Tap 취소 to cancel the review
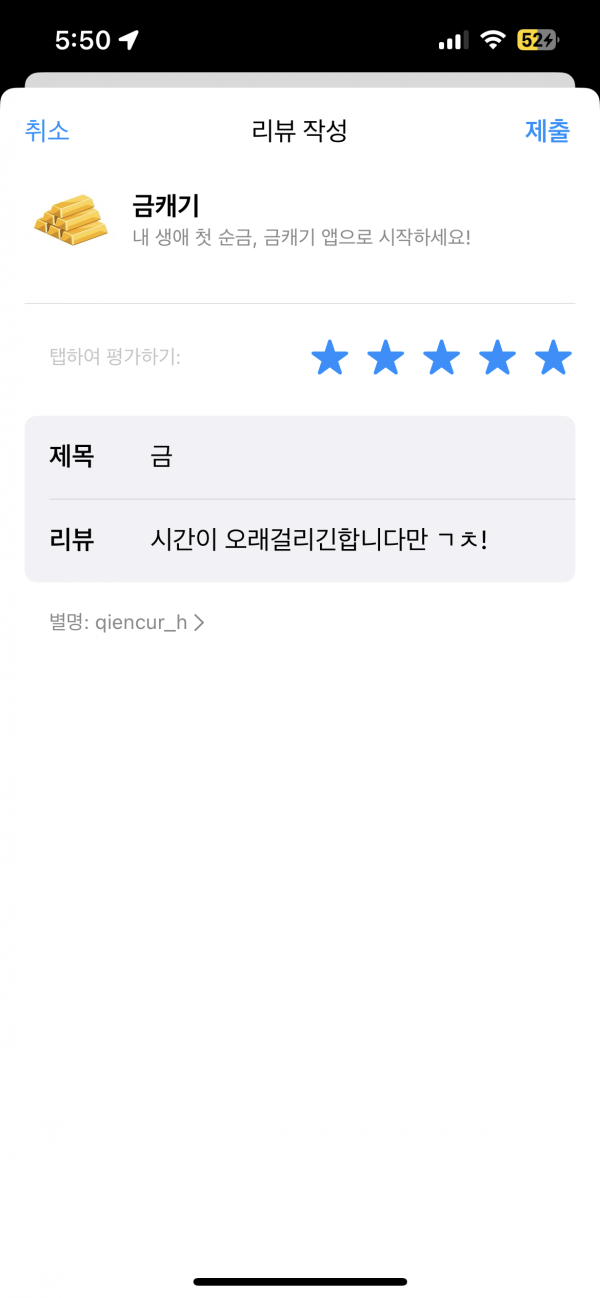This screenshot has height=1298, width=600. point(47,131)
